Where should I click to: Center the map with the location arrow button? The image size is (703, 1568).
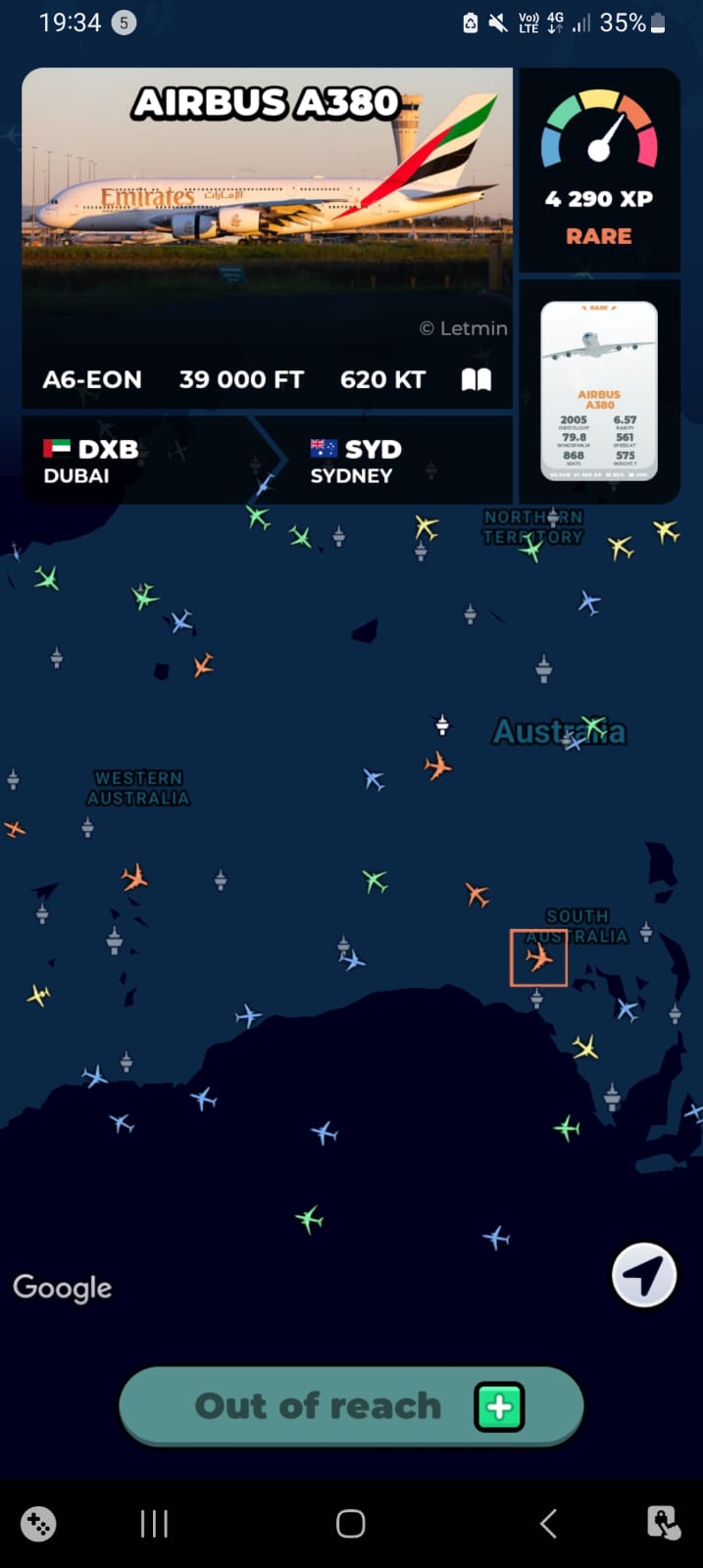pos(644,1276)
